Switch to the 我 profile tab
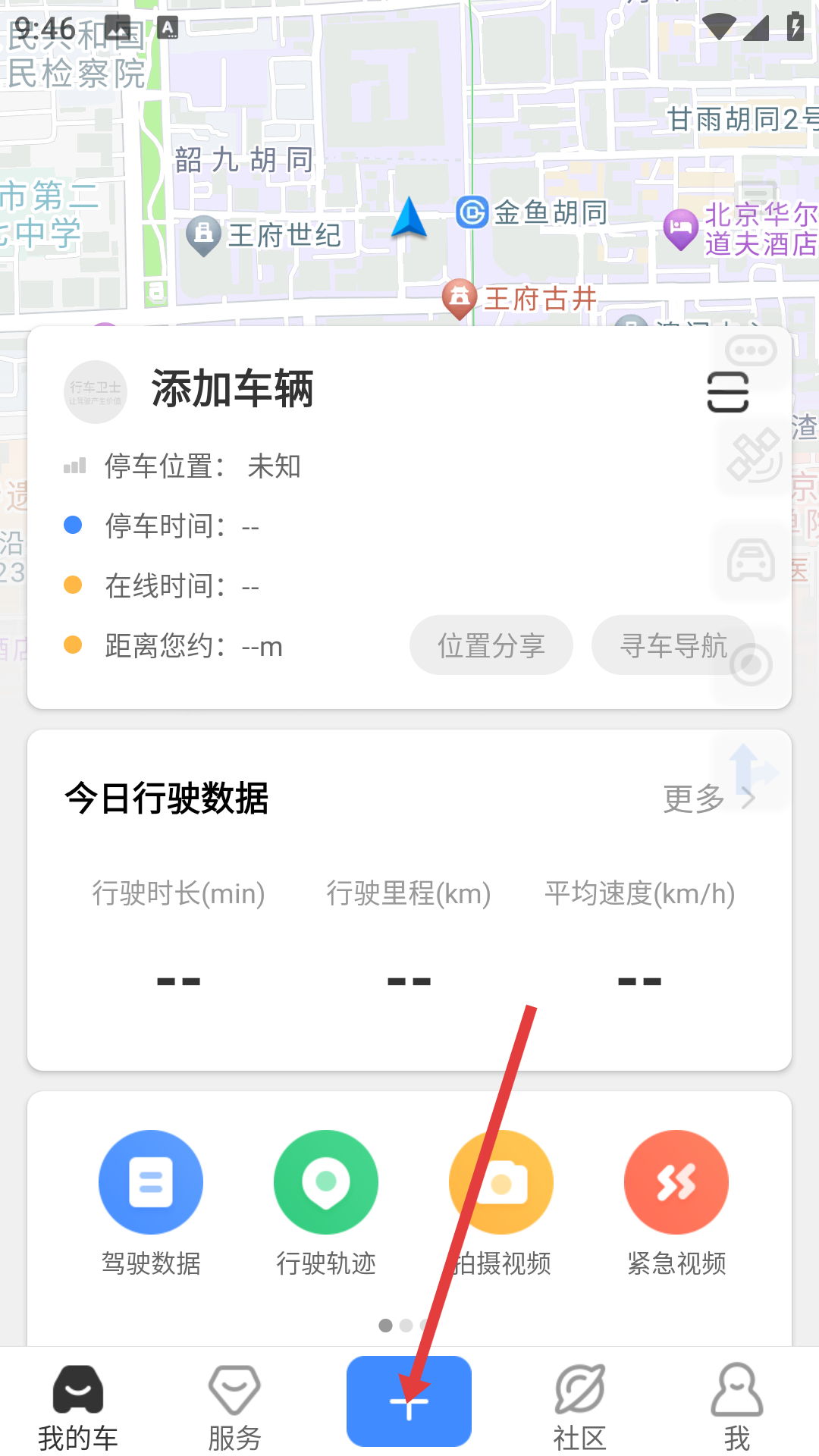 coord(736,1407)
